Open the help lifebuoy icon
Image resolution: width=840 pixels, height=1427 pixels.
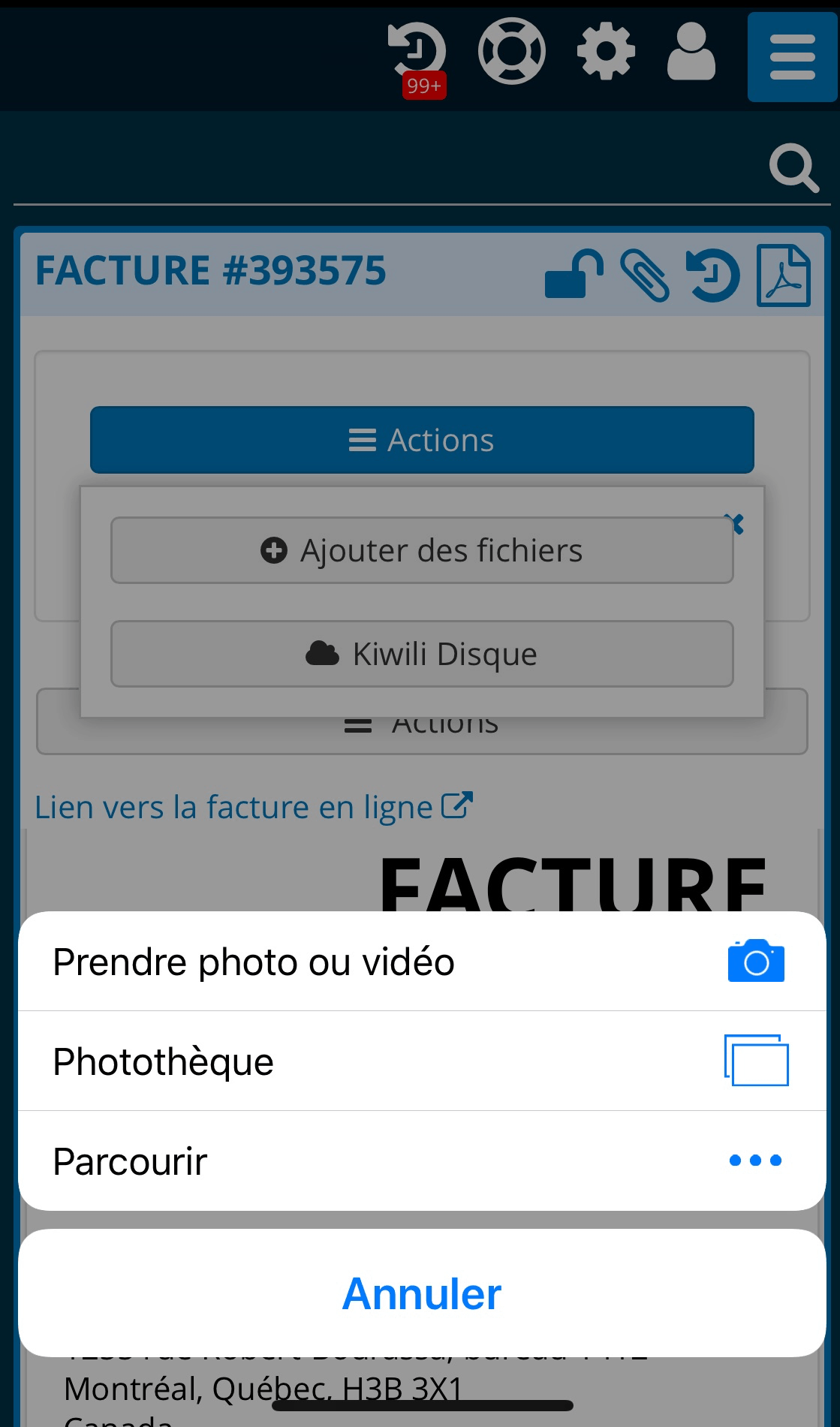(x=511, y=51)
